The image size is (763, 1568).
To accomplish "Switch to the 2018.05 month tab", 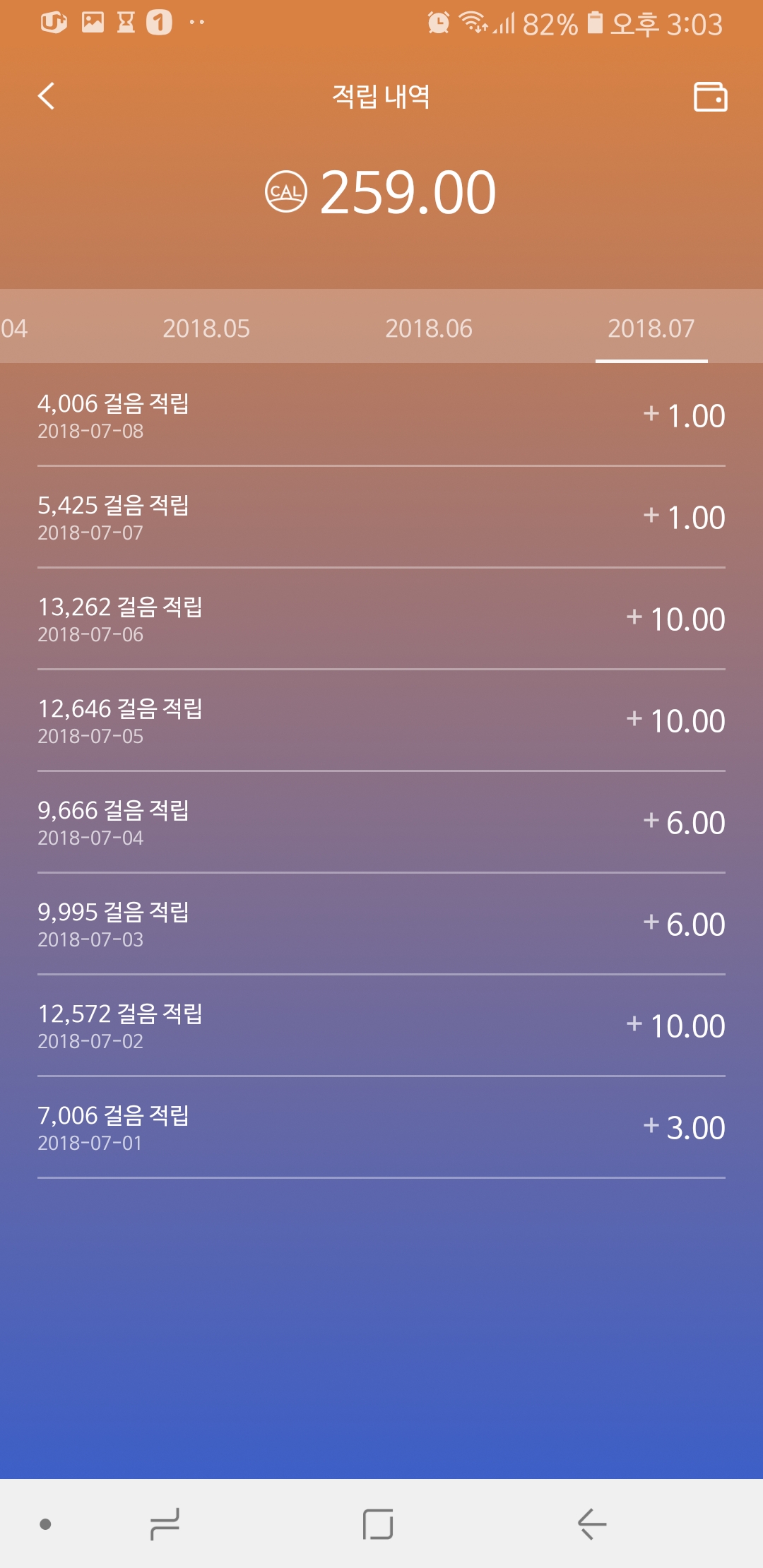I will tap(206, 328).
